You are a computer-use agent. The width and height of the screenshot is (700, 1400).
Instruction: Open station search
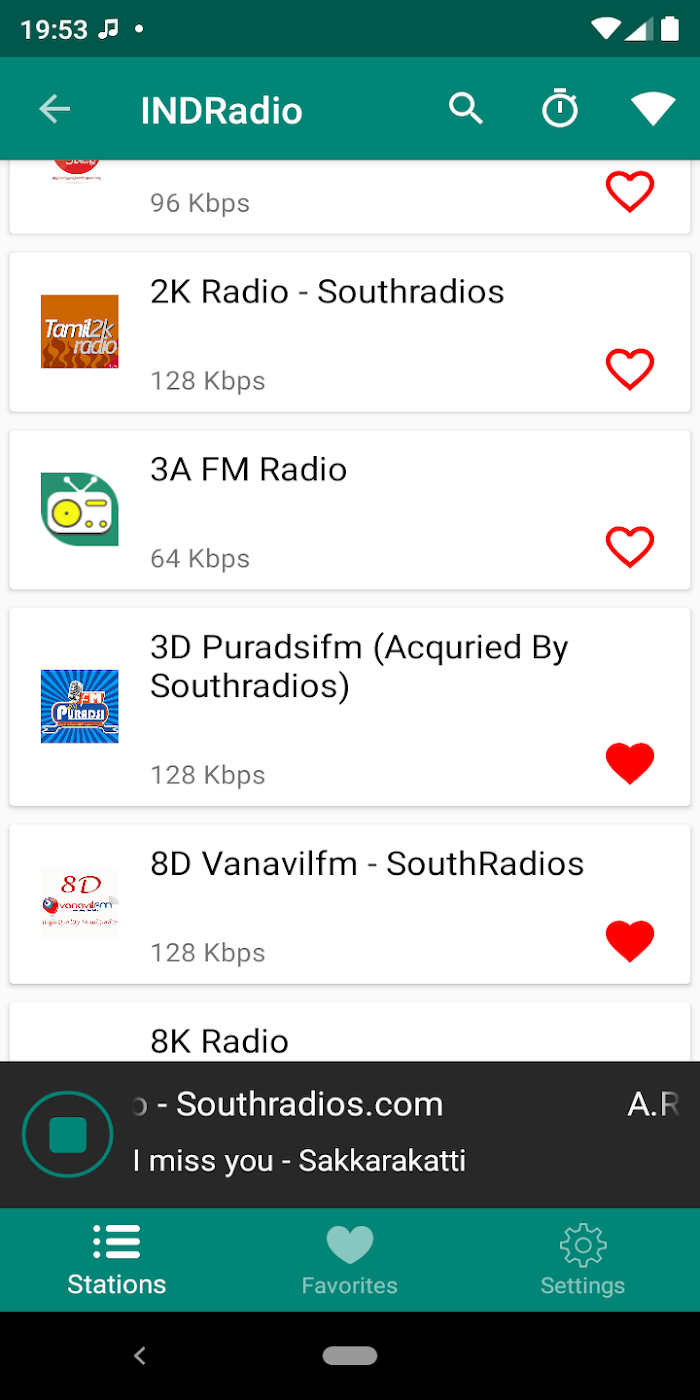tap(466, 108)
